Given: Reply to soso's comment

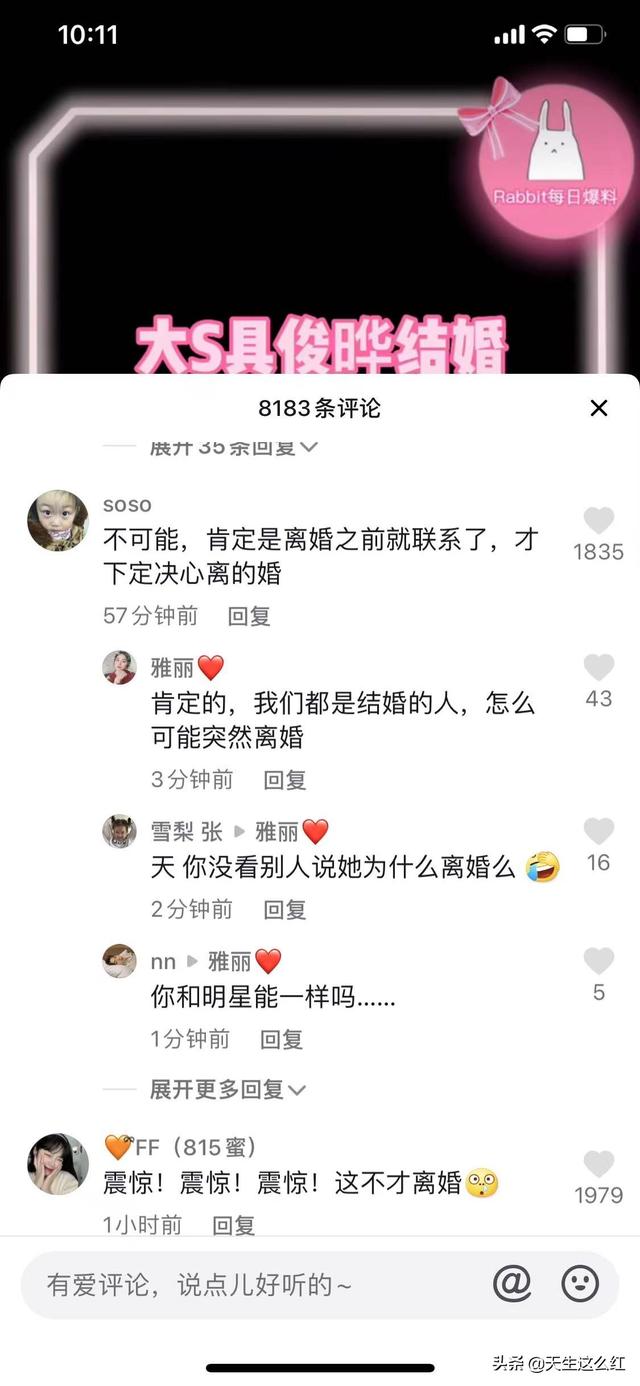Looking at the screenshot, I should (x=249, y=616).
